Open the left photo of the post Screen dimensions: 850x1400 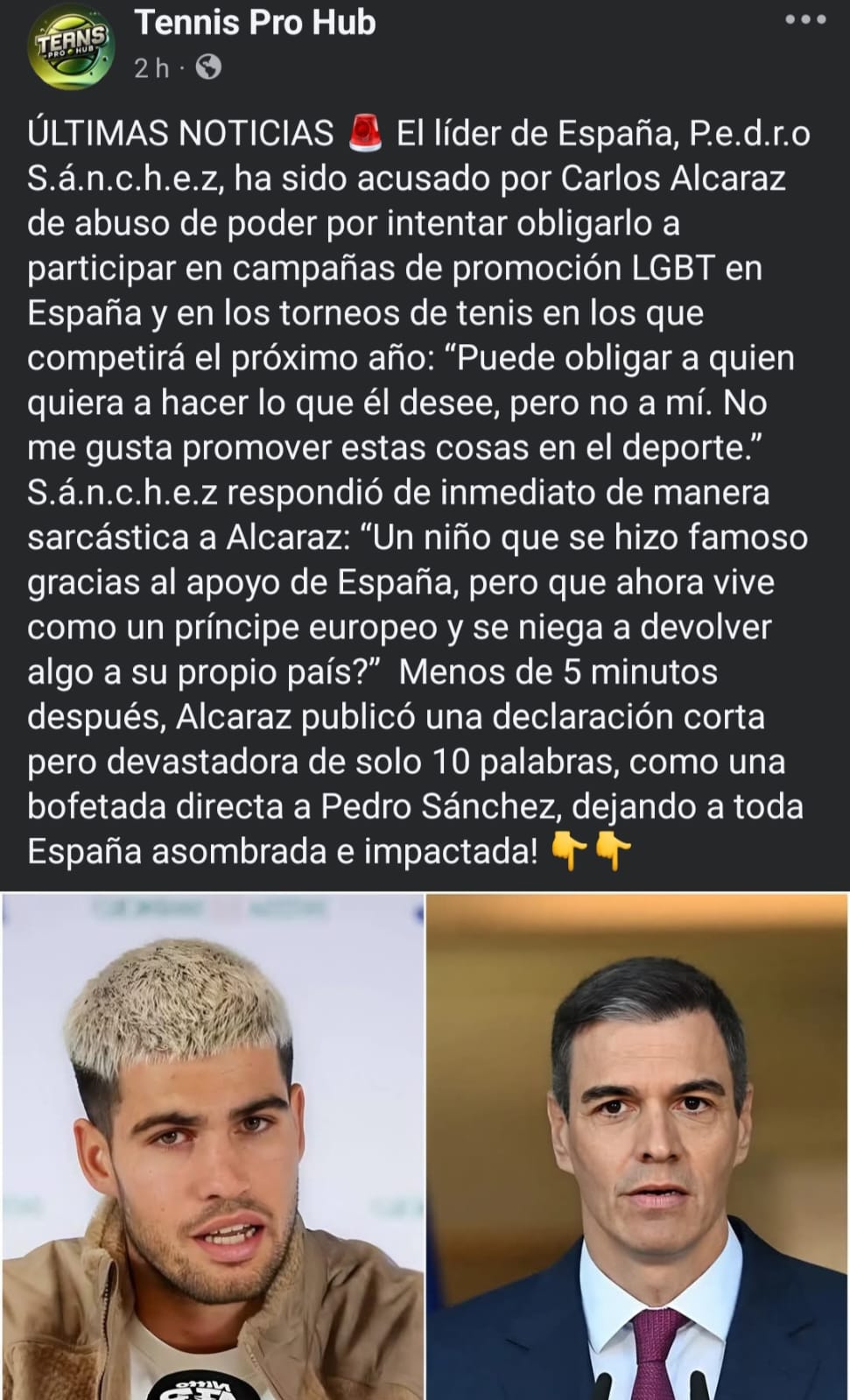[212, 1145]
